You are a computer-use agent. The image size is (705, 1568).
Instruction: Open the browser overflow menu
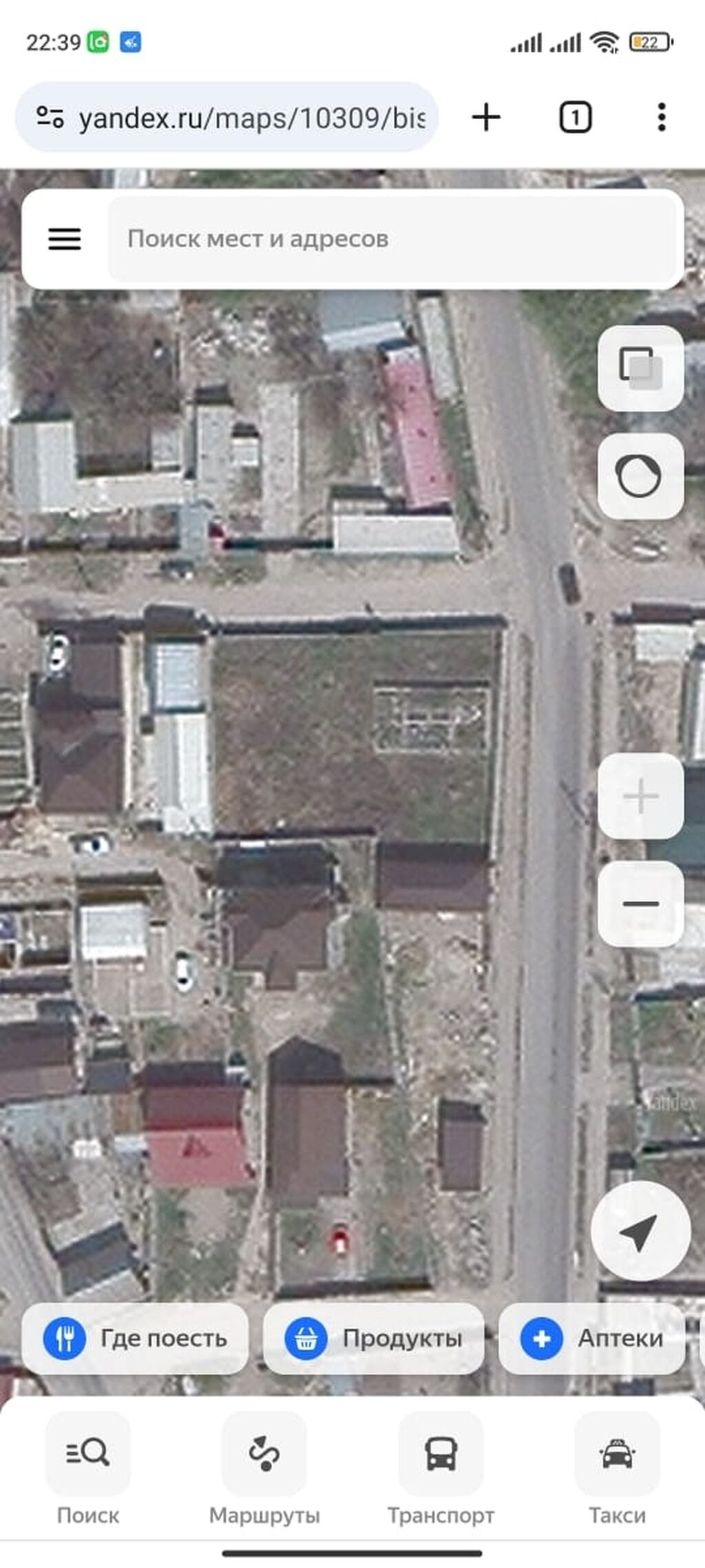(x=662, y=117)
